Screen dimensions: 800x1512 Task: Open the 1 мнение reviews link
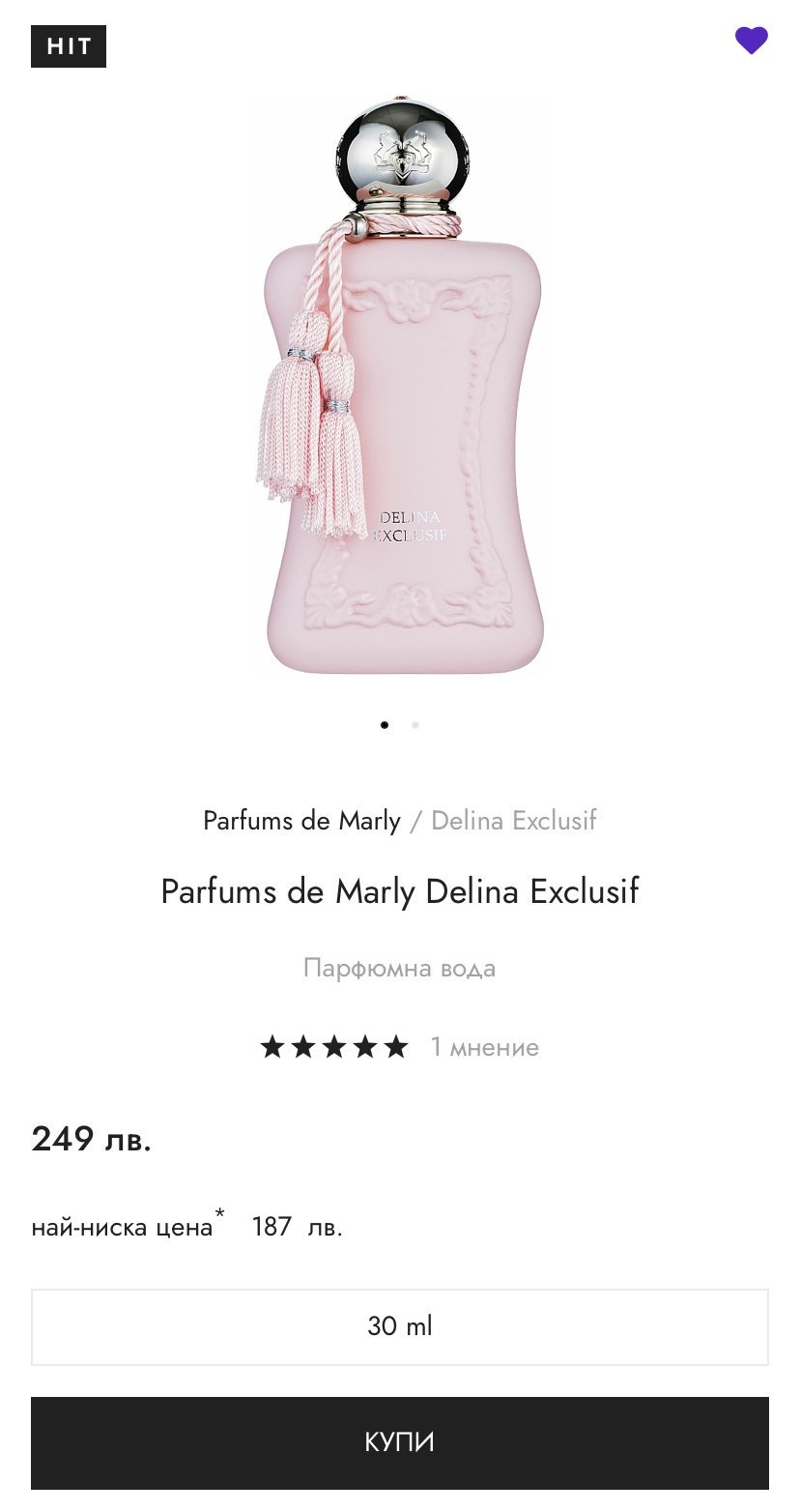coord(484,1047)
